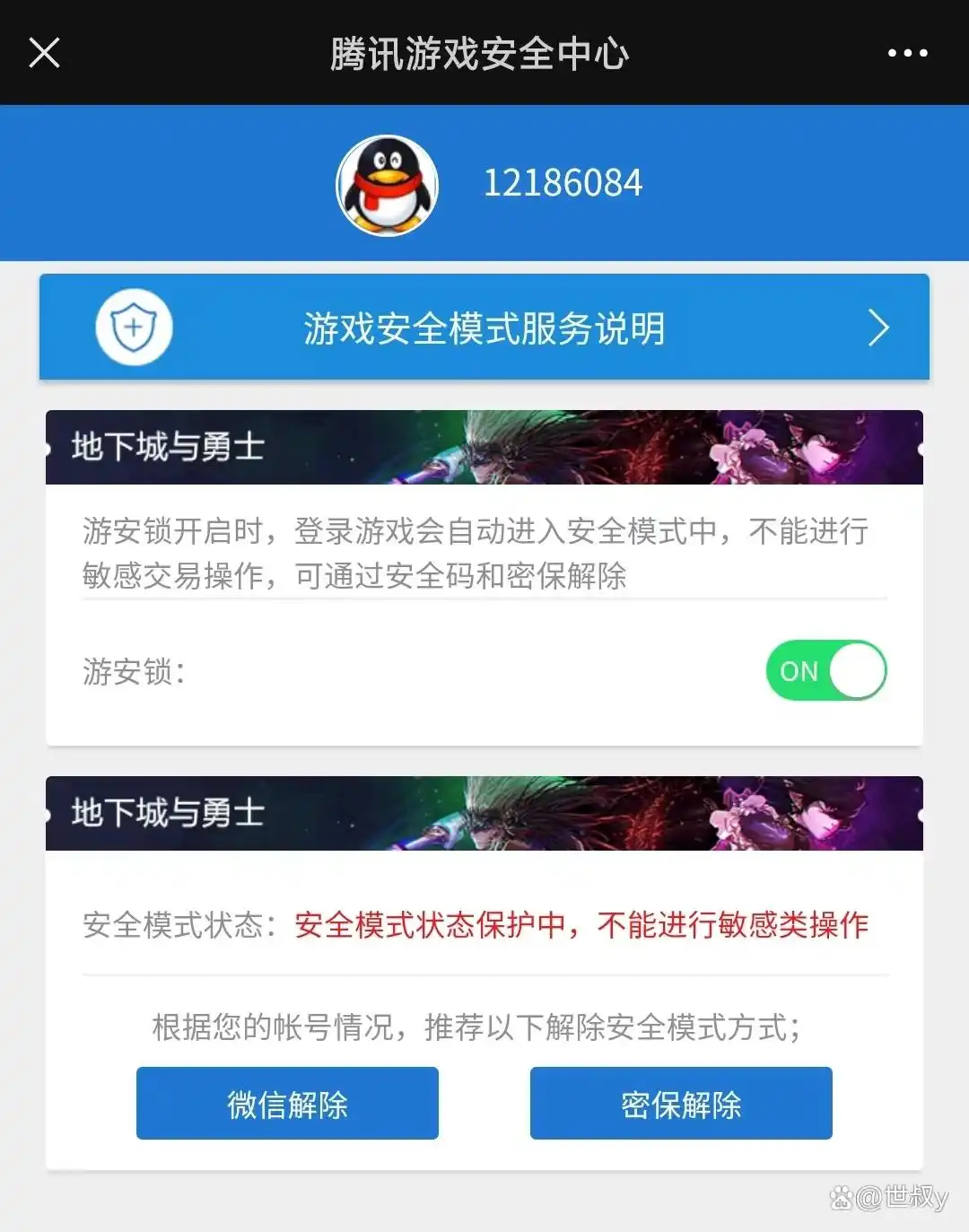Choose 密保解除 to unlock safe mode
The width and height of the screenshot is (969, 1232).
(x=681, y=1104)
